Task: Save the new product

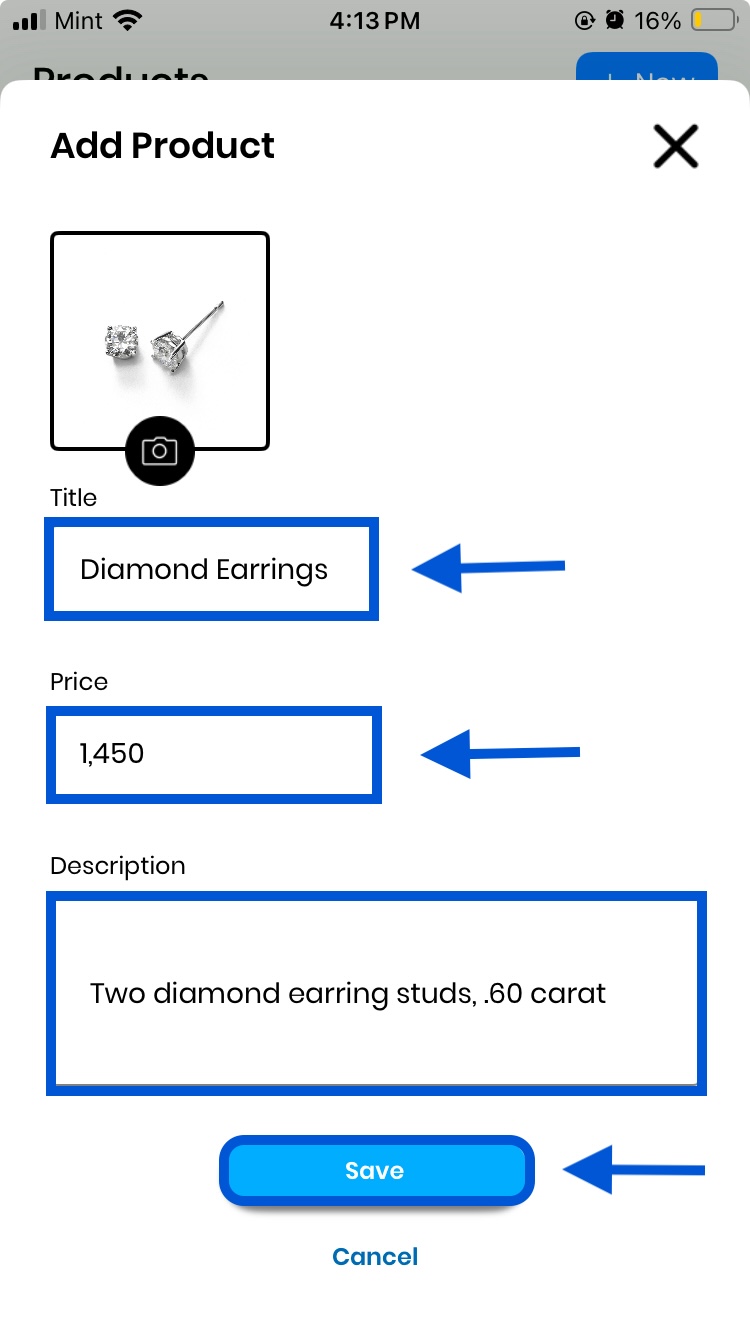Action: 376,1171
